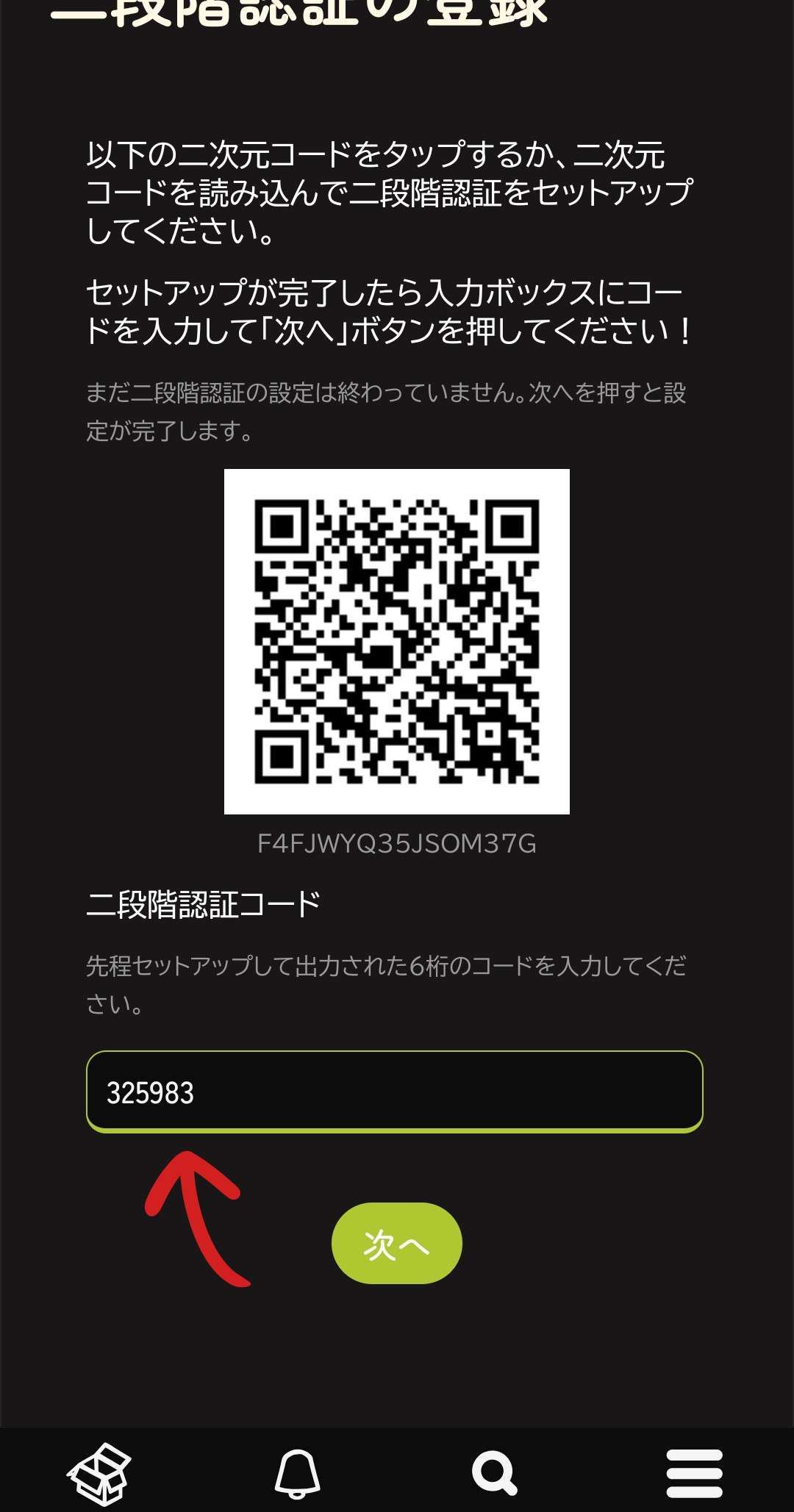Tap the green 次へ button
Screen dimensions: 794x1512
tap(396, 1244)
